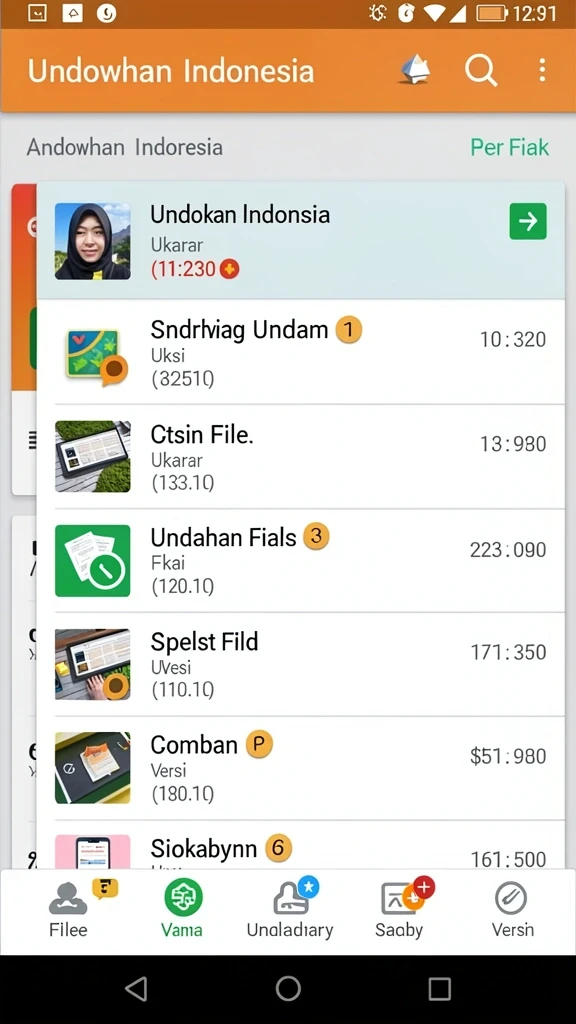Viewport: 576px width, 1024px height.
Task: Open the Comban row
Action: point(301,768)
